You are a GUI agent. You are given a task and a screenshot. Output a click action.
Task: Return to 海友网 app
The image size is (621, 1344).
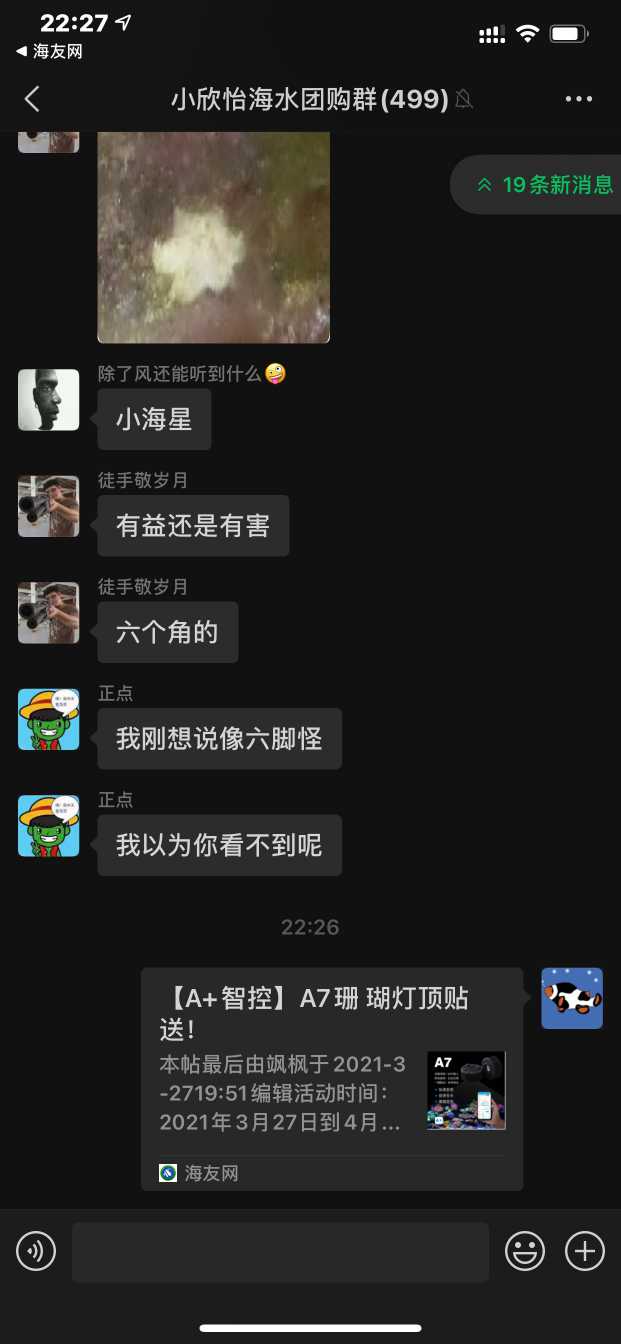[x=48, y=51]
